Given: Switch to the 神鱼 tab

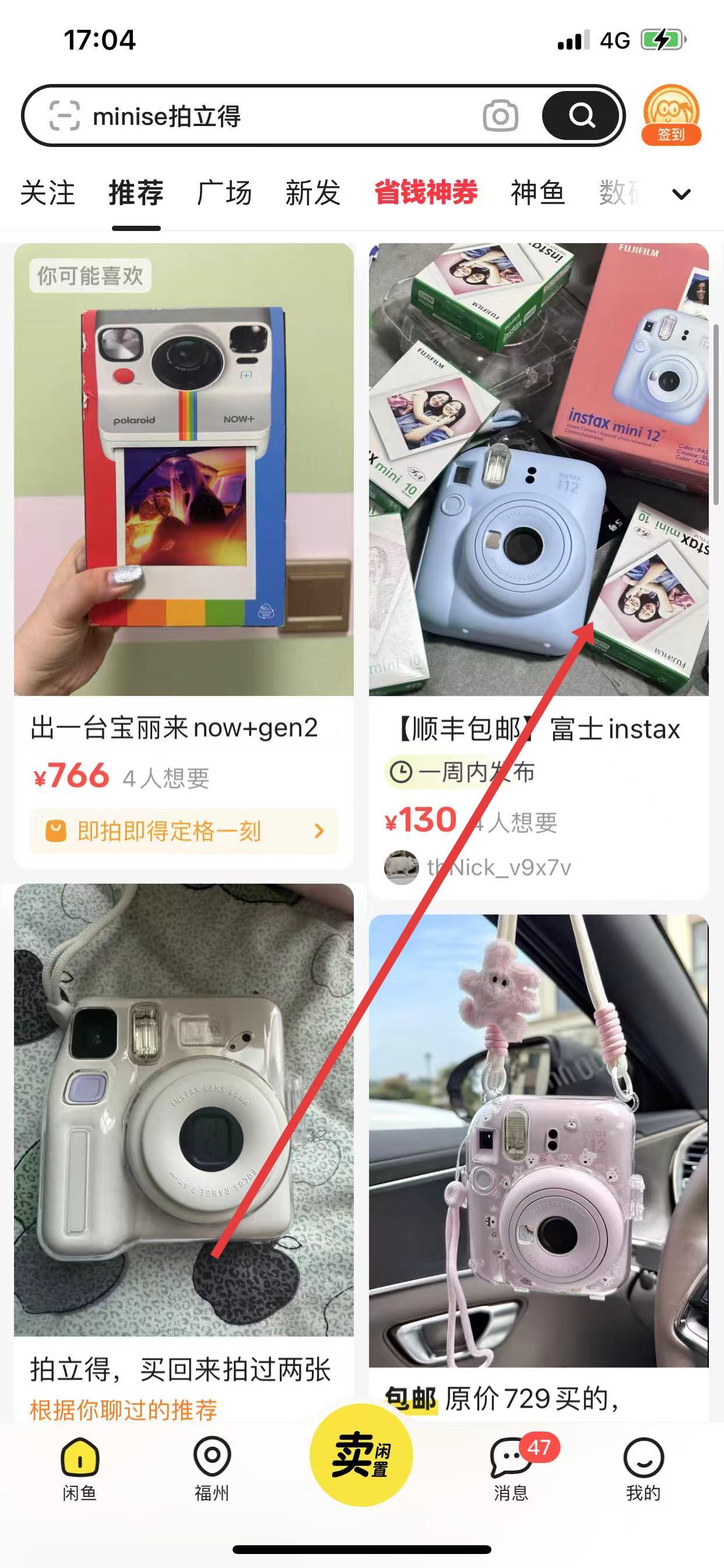Looking at the screenshot, I should coord(538,193).
